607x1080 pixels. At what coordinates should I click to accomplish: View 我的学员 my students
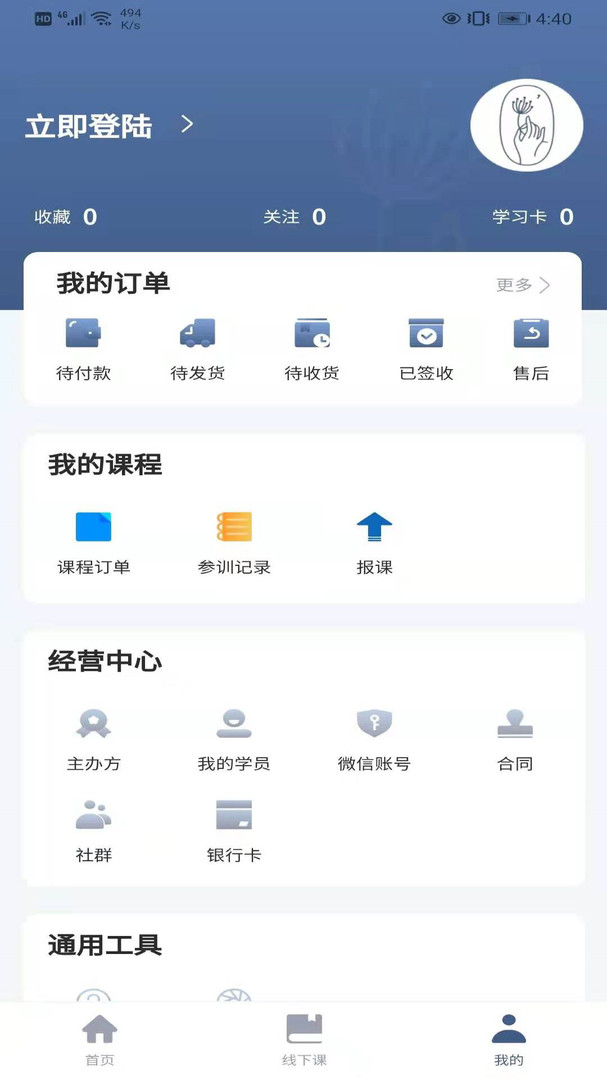click(x=234, y=738)
